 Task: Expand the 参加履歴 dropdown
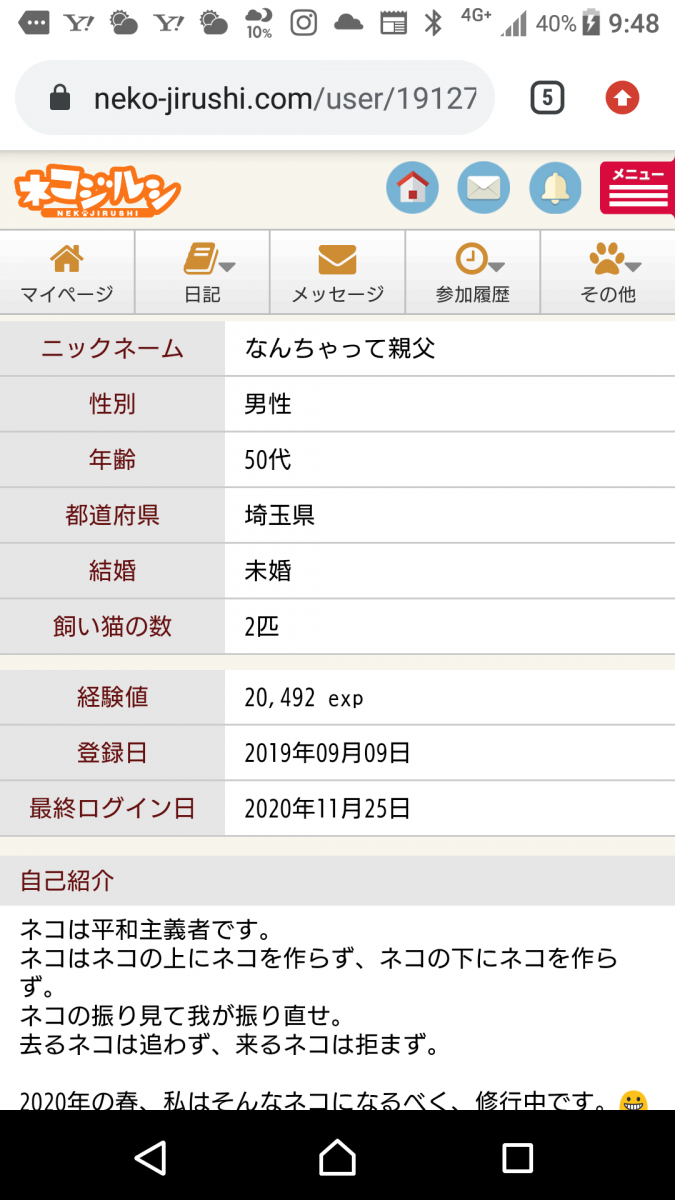tap(472, 272)
